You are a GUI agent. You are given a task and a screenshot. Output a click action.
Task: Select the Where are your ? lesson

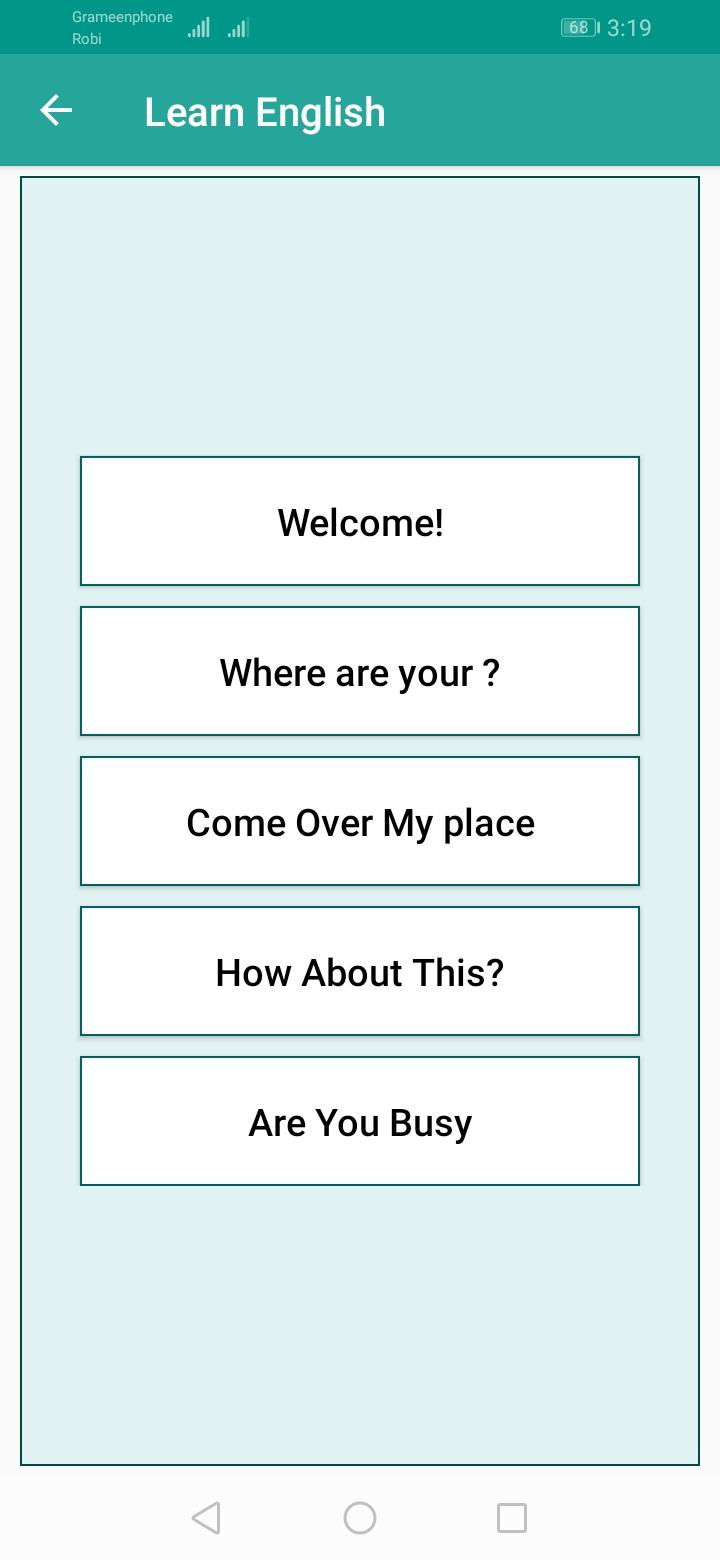coord(360,671)
